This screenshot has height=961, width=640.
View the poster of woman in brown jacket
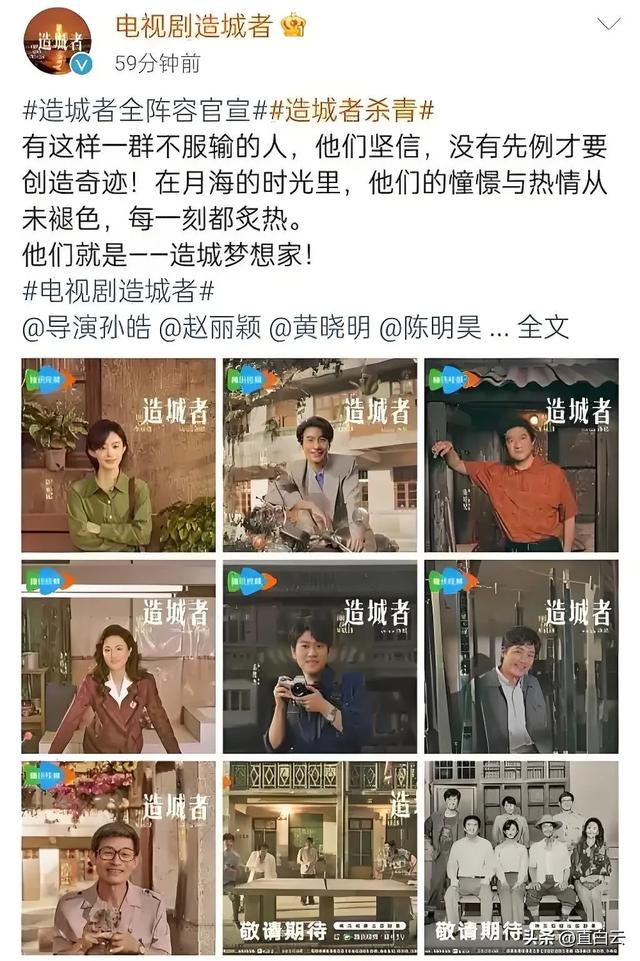pos(118,656)
